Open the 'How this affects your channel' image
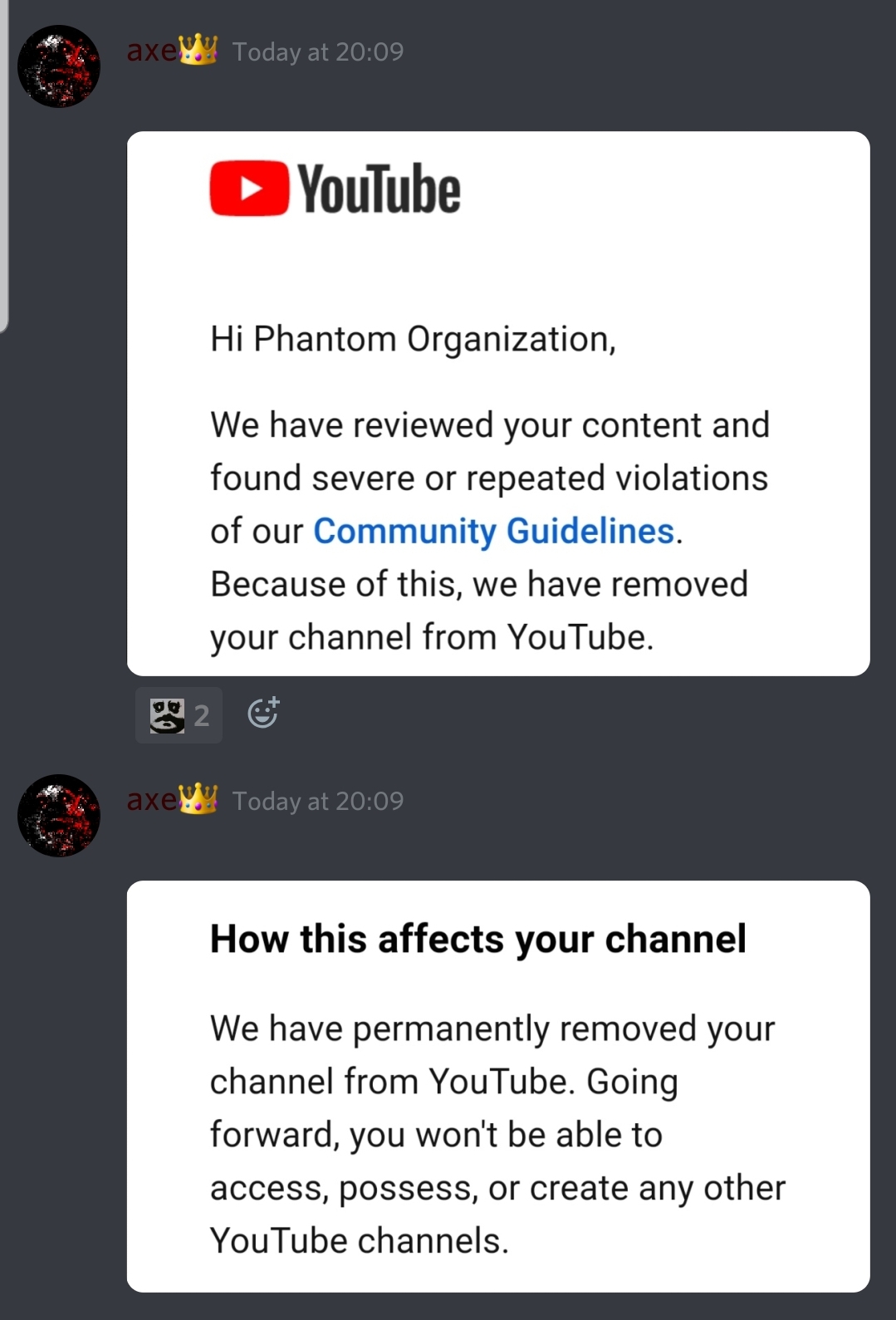896x1320 pixels. tap(498, 1087)
